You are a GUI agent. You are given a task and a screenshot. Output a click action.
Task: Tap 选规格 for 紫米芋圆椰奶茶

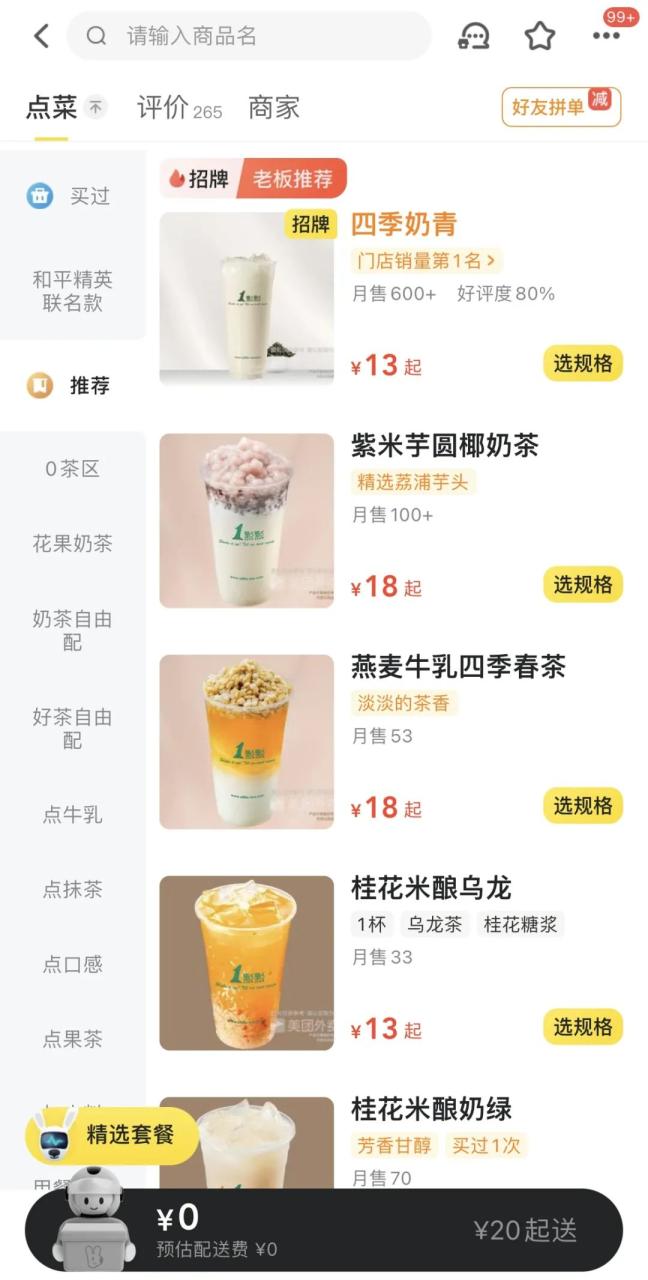583,585
